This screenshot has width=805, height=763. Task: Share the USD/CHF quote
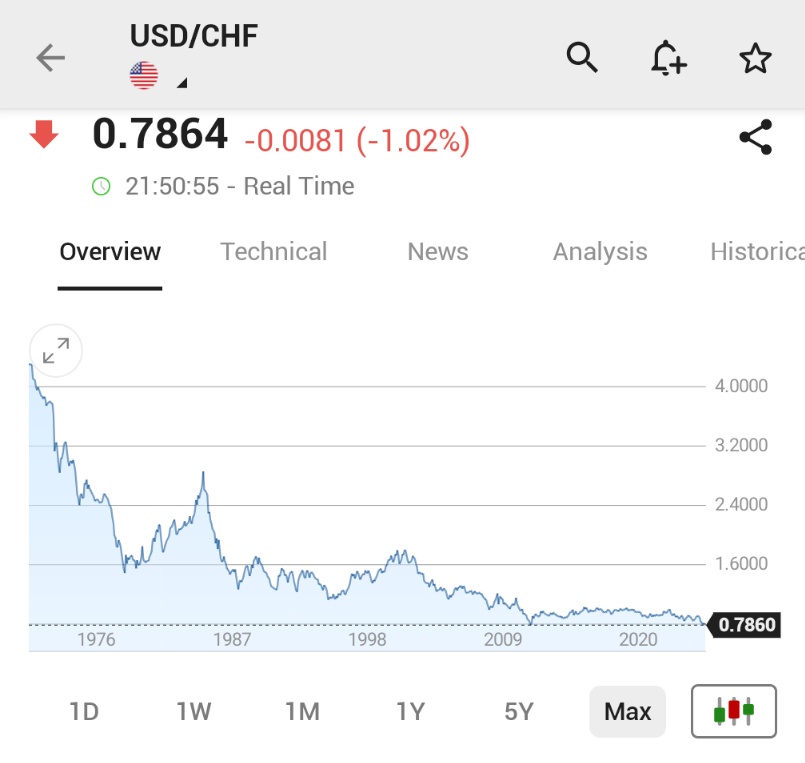point(755,138)
